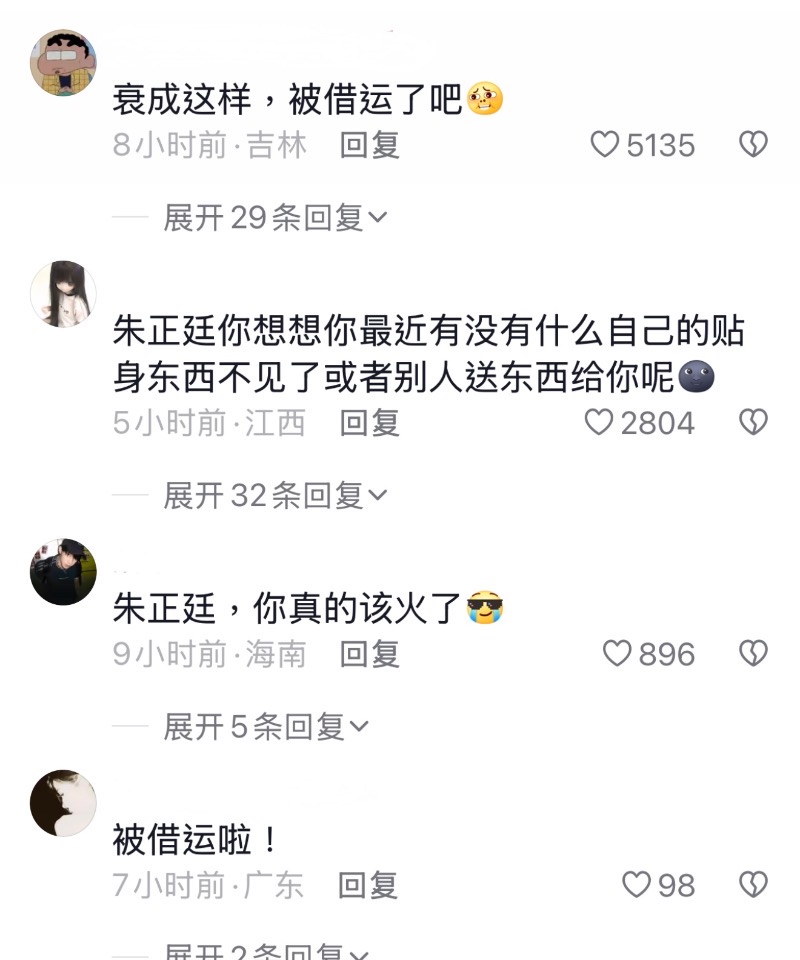Viewport: 800px width, 960px height.
Task: Dislike the comment from 广东
Action: coord(752,885)
